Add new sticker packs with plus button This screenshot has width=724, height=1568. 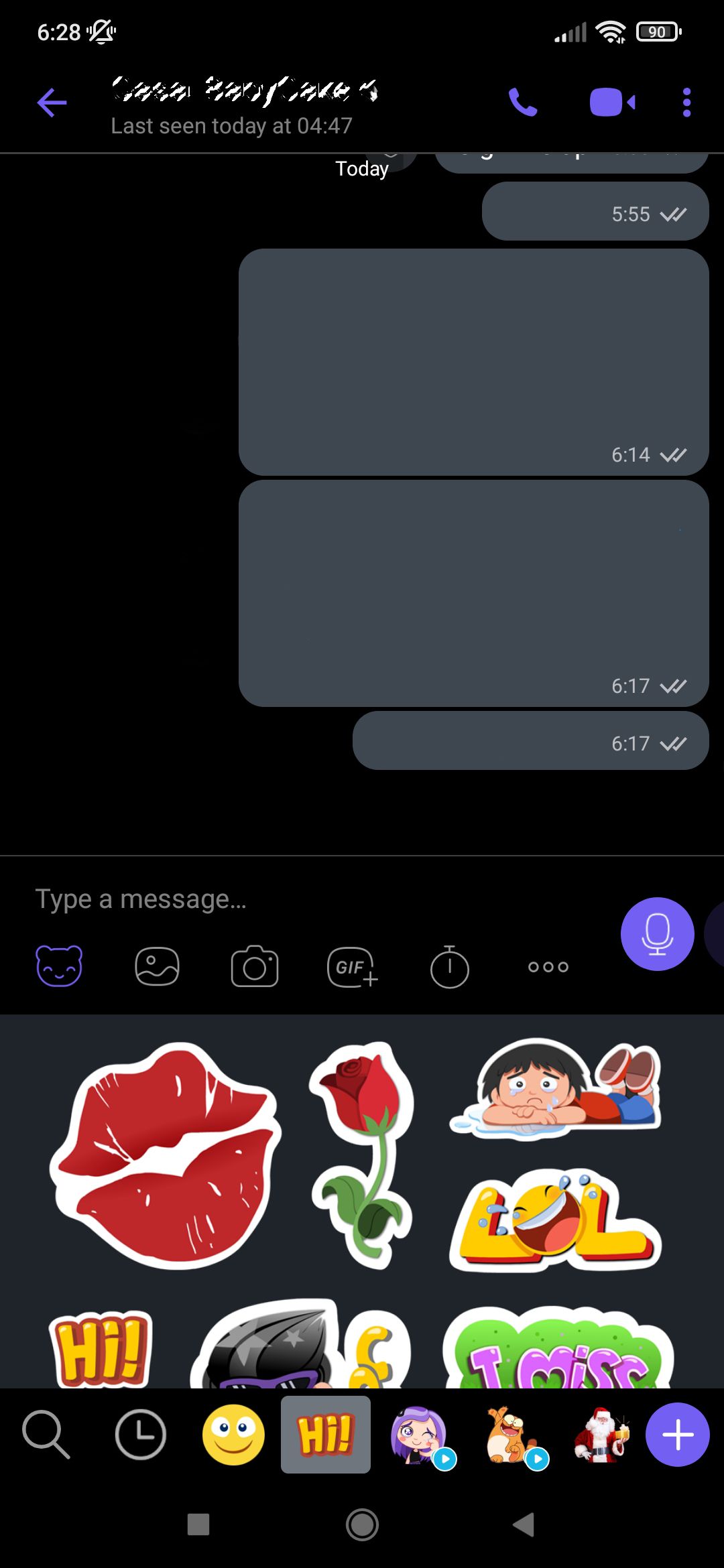(x=677, y=1435)
